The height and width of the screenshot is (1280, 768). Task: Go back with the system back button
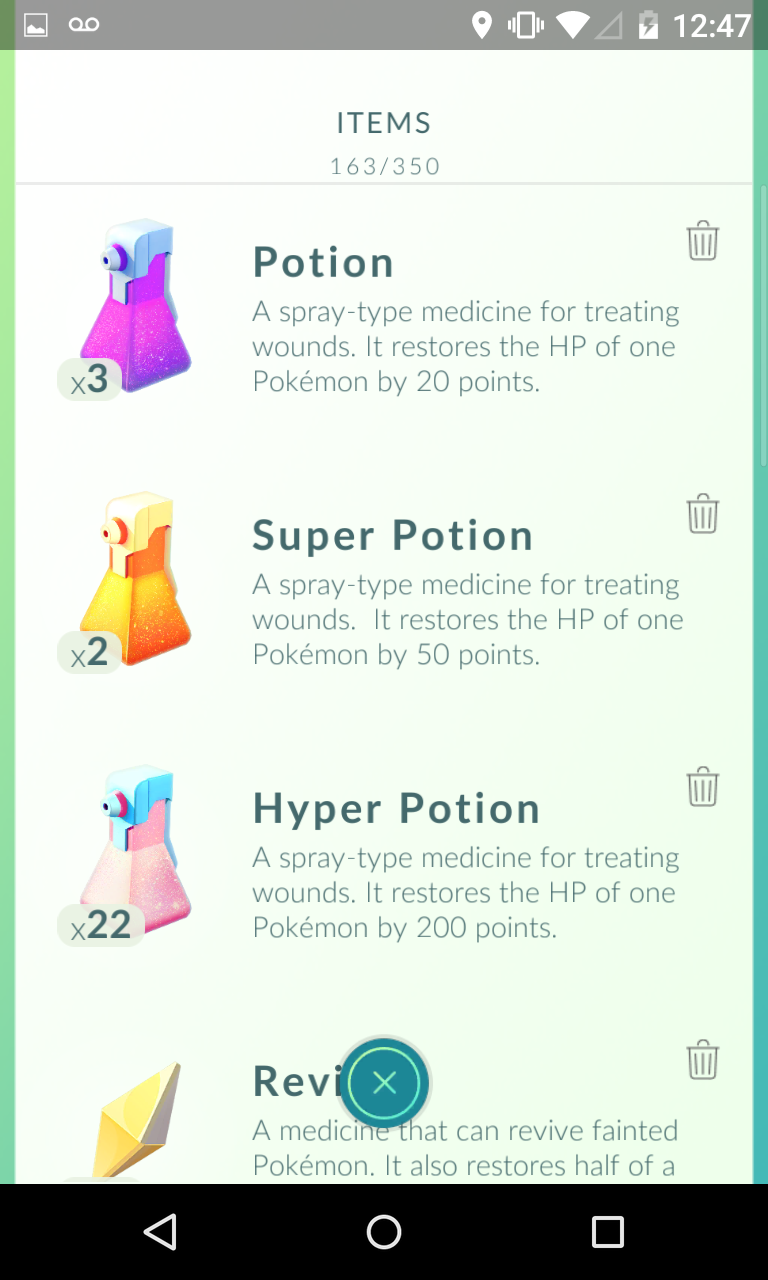pyautogui.click(x=160, y=1232)
